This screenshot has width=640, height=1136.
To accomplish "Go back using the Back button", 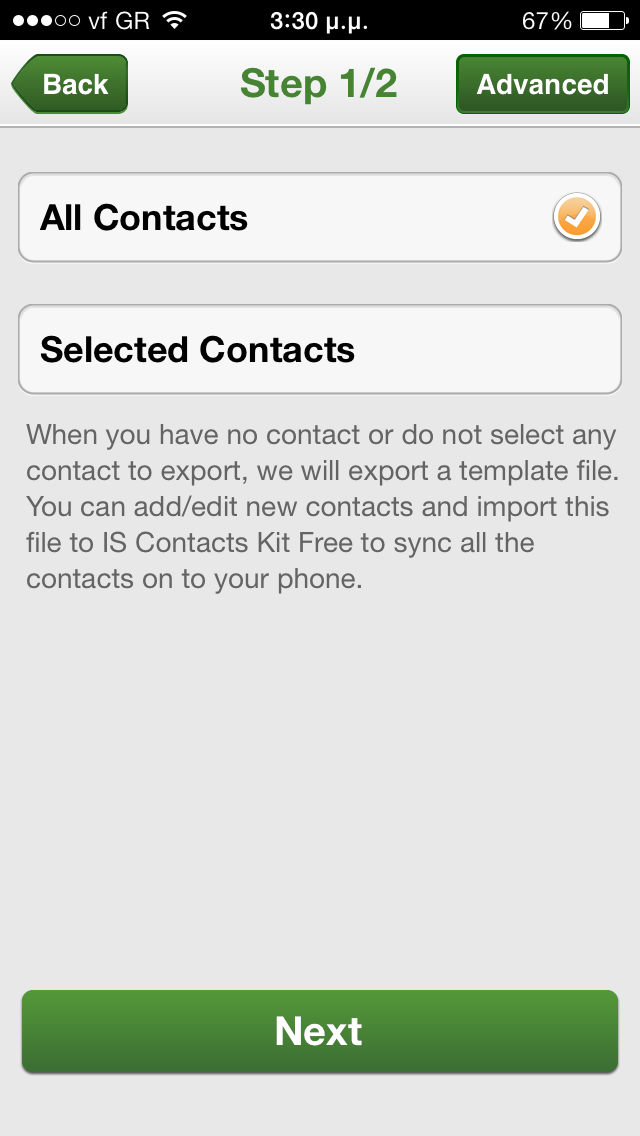I will point(70,84).
